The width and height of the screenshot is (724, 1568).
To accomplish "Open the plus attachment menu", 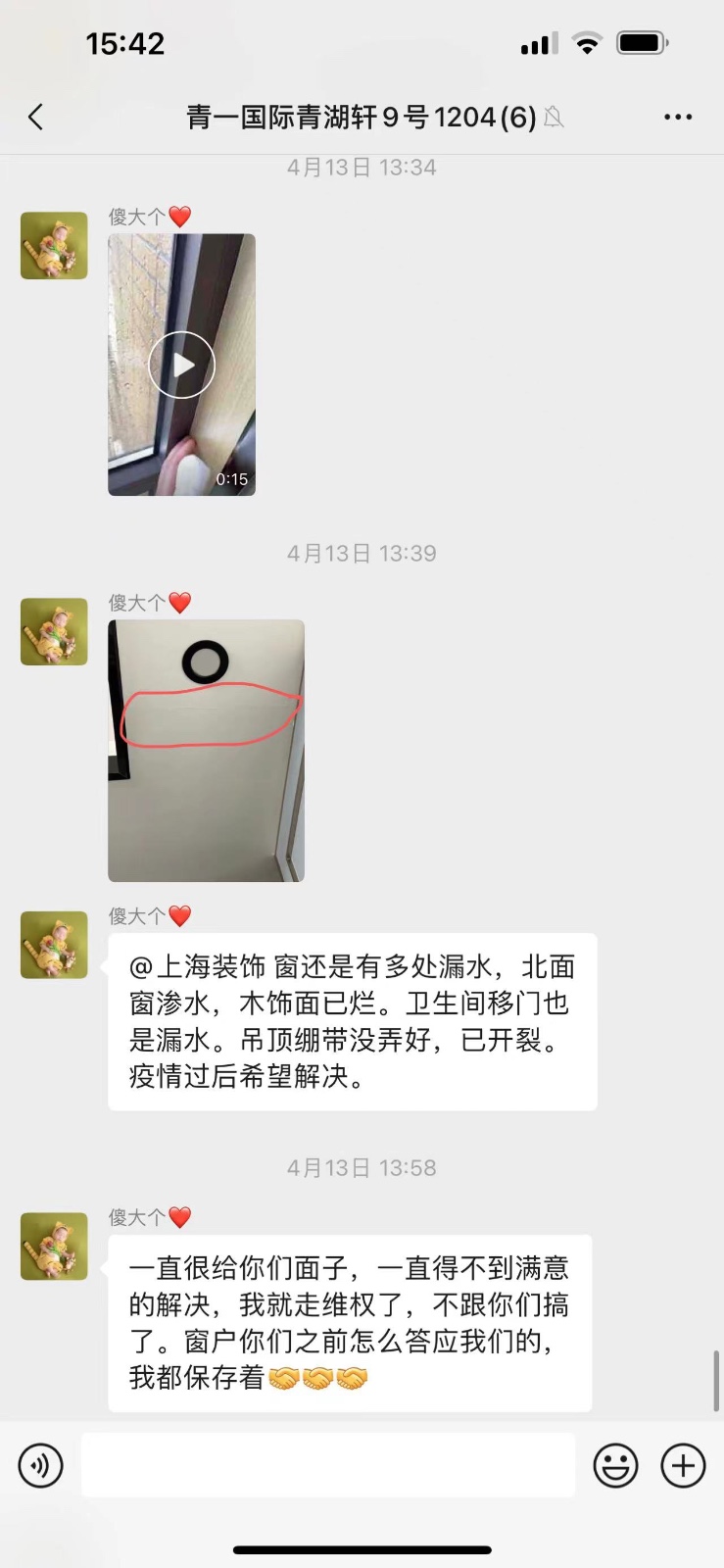I will pos(683,1466).
